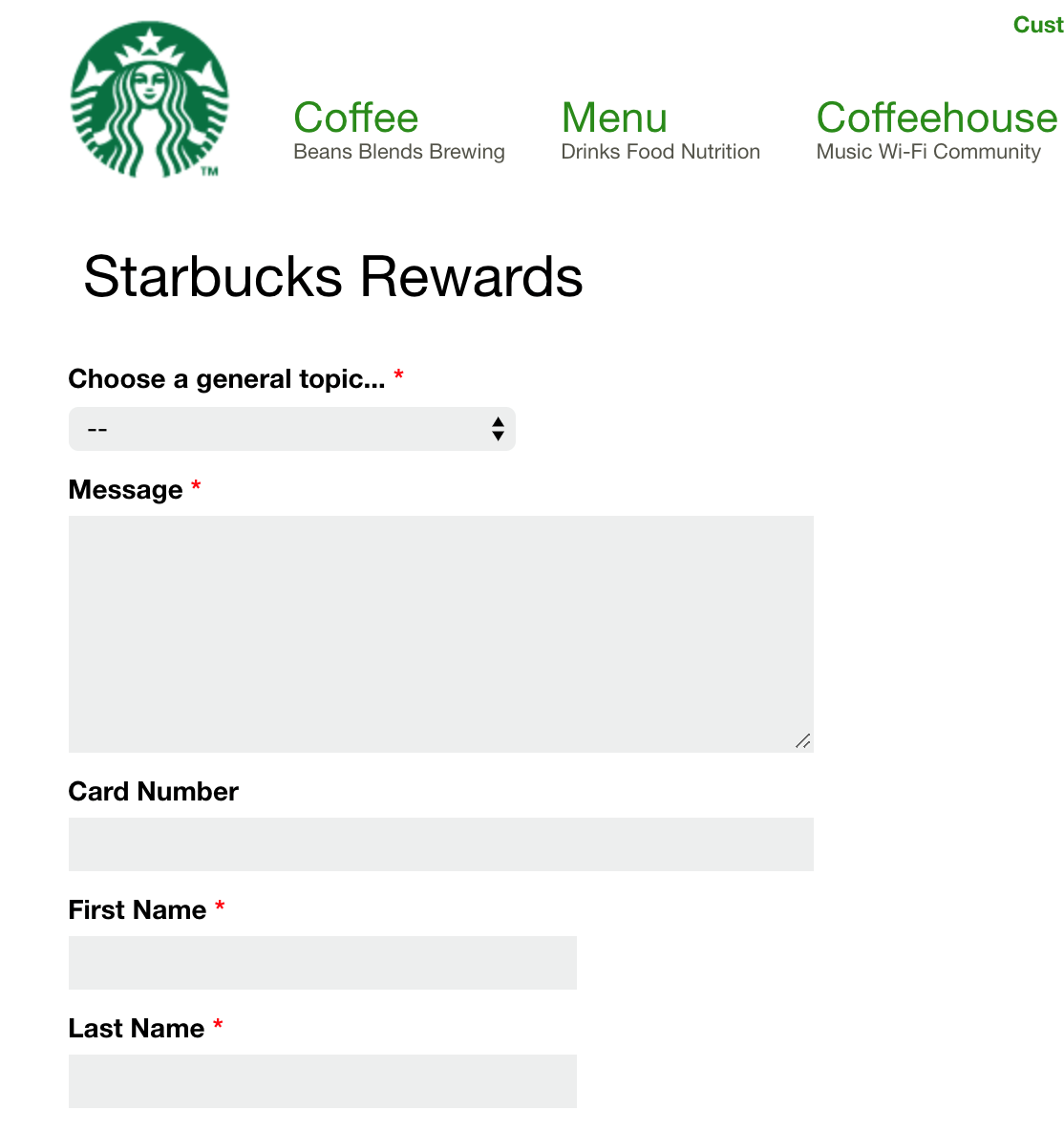This screenshot has width=1064, height=1131.
Task: Expand the general topic dropdown
Action: click(292, 429)
